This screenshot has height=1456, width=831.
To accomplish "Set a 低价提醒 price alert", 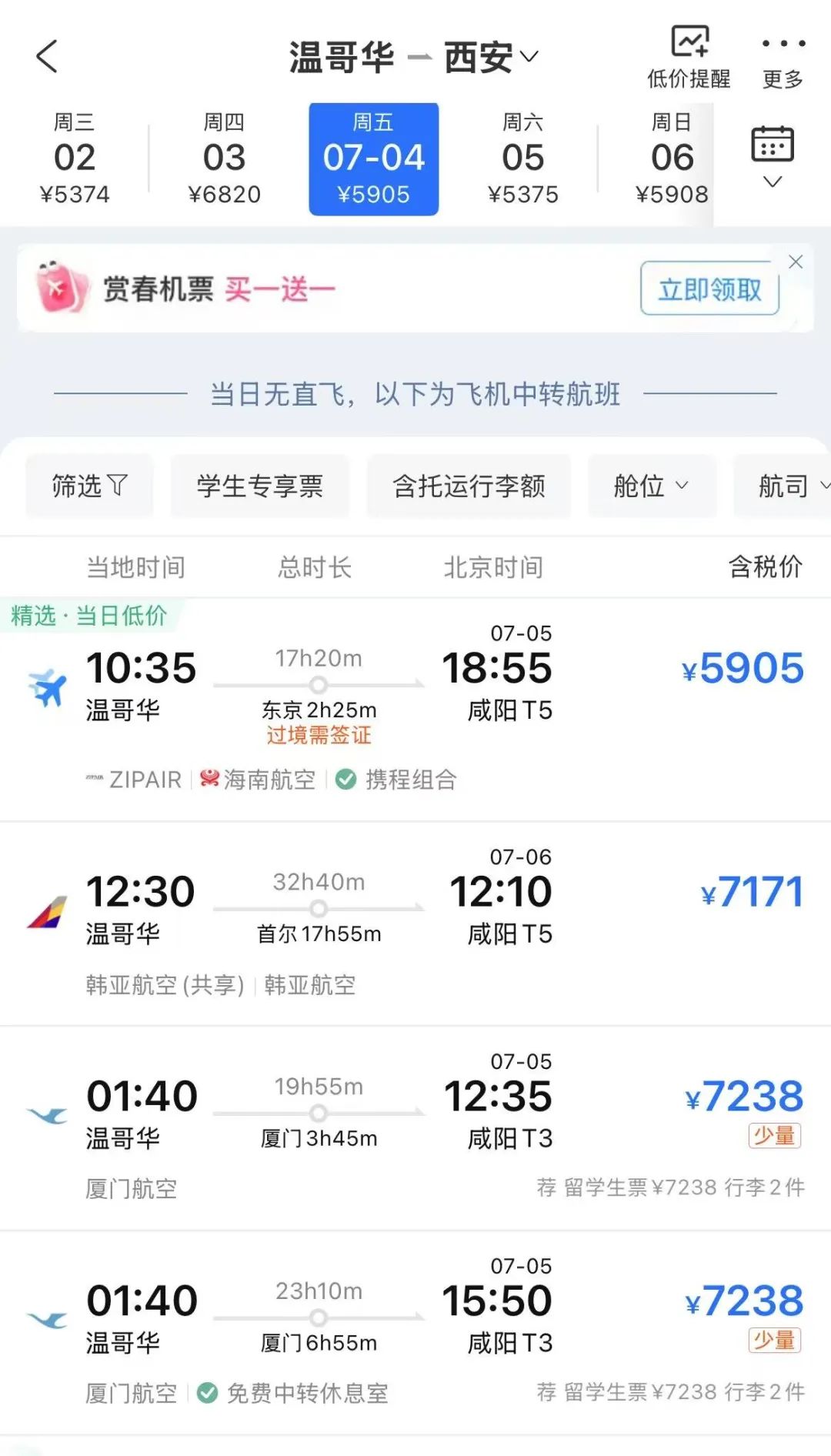I will 689,58.
